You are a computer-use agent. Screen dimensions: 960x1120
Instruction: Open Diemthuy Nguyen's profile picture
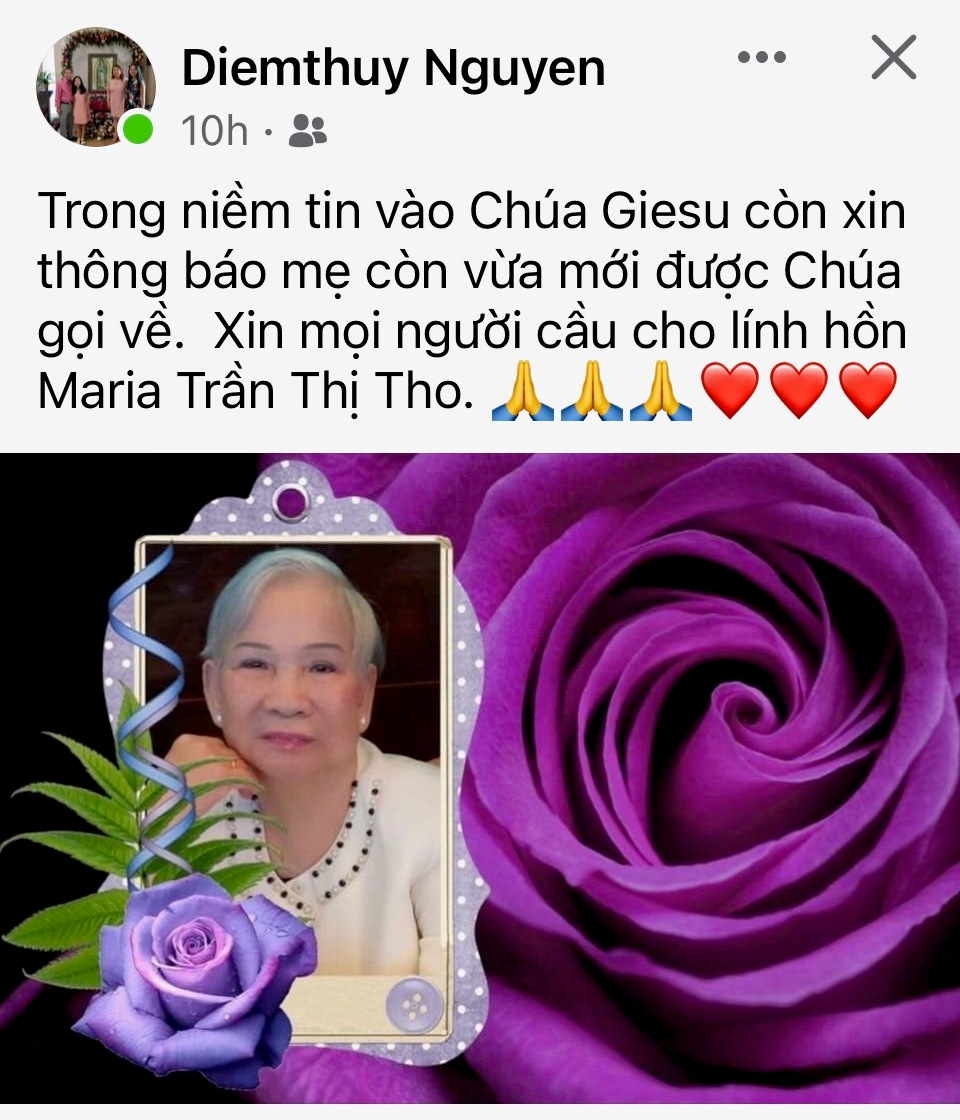(x=96, y=86)
